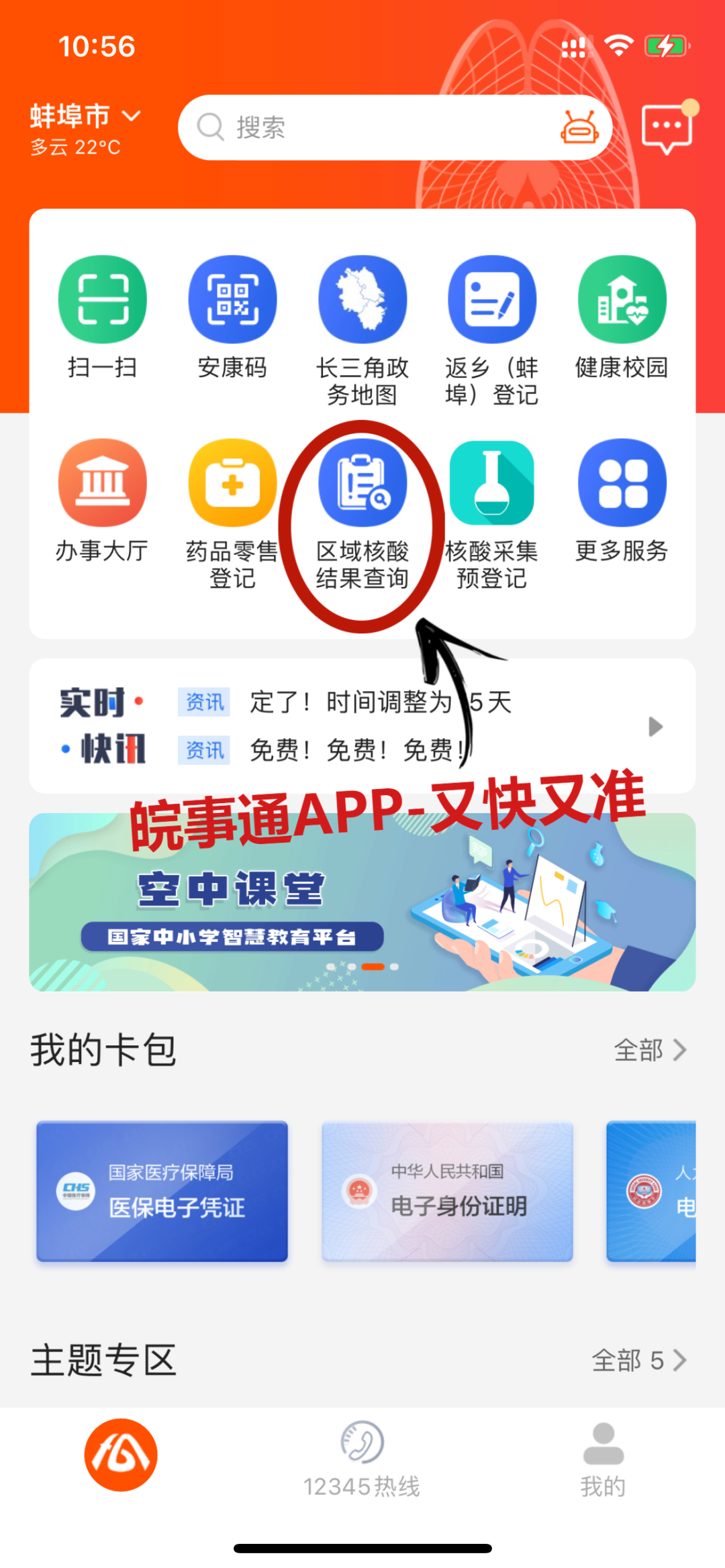Open the robot assistant icon in search bar
Screen dimensions: 725x1568
(x=579, y=127)
